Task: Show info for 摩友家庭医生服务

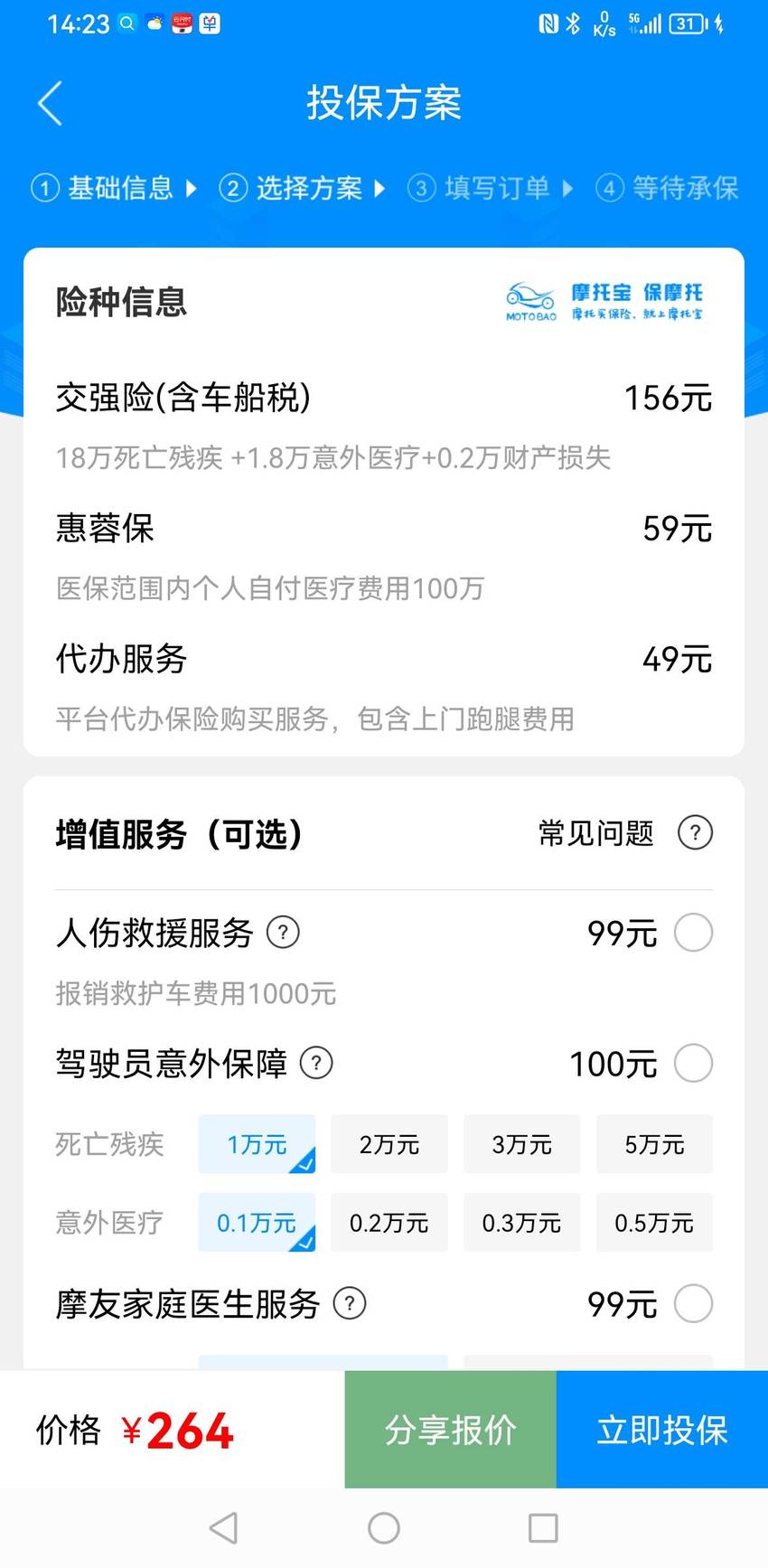Action: (350, 1303)
